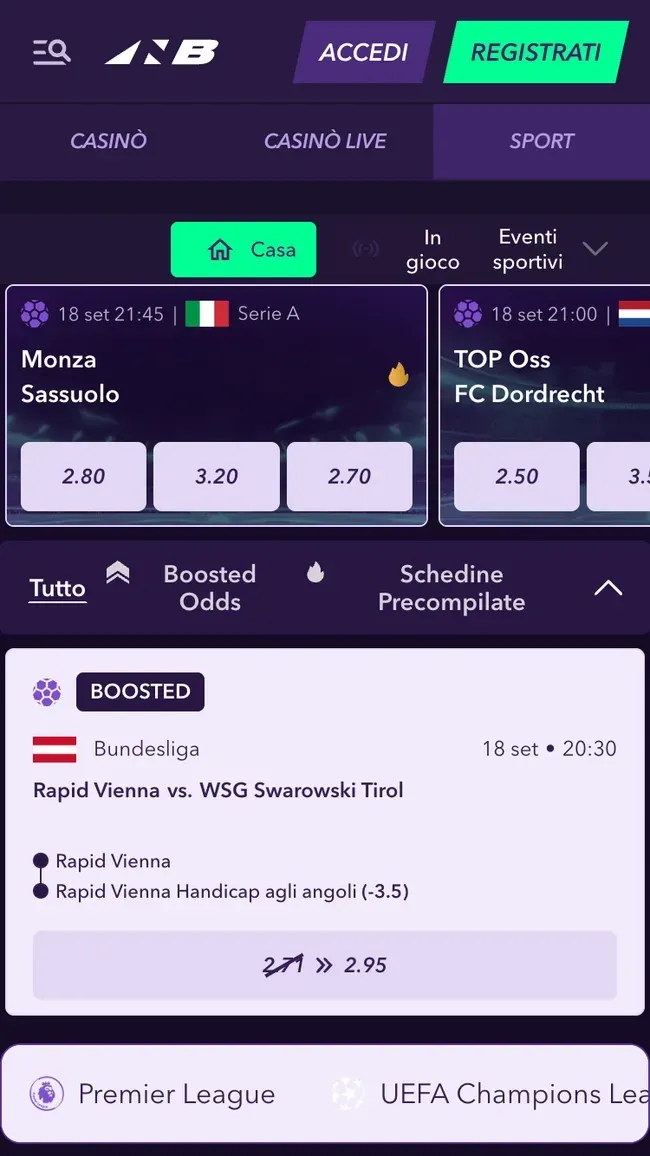
Task: Switch to the Casinò Live tab
Action: pos(325,141)
